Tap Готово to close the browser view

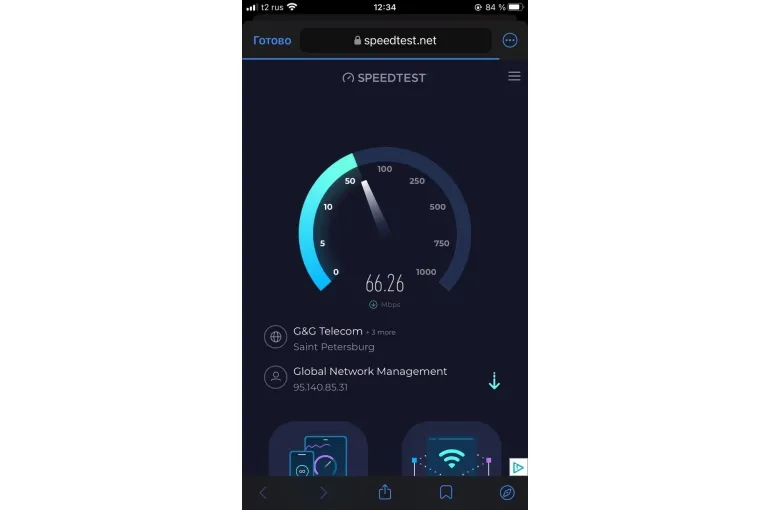(x=272, y=41)
